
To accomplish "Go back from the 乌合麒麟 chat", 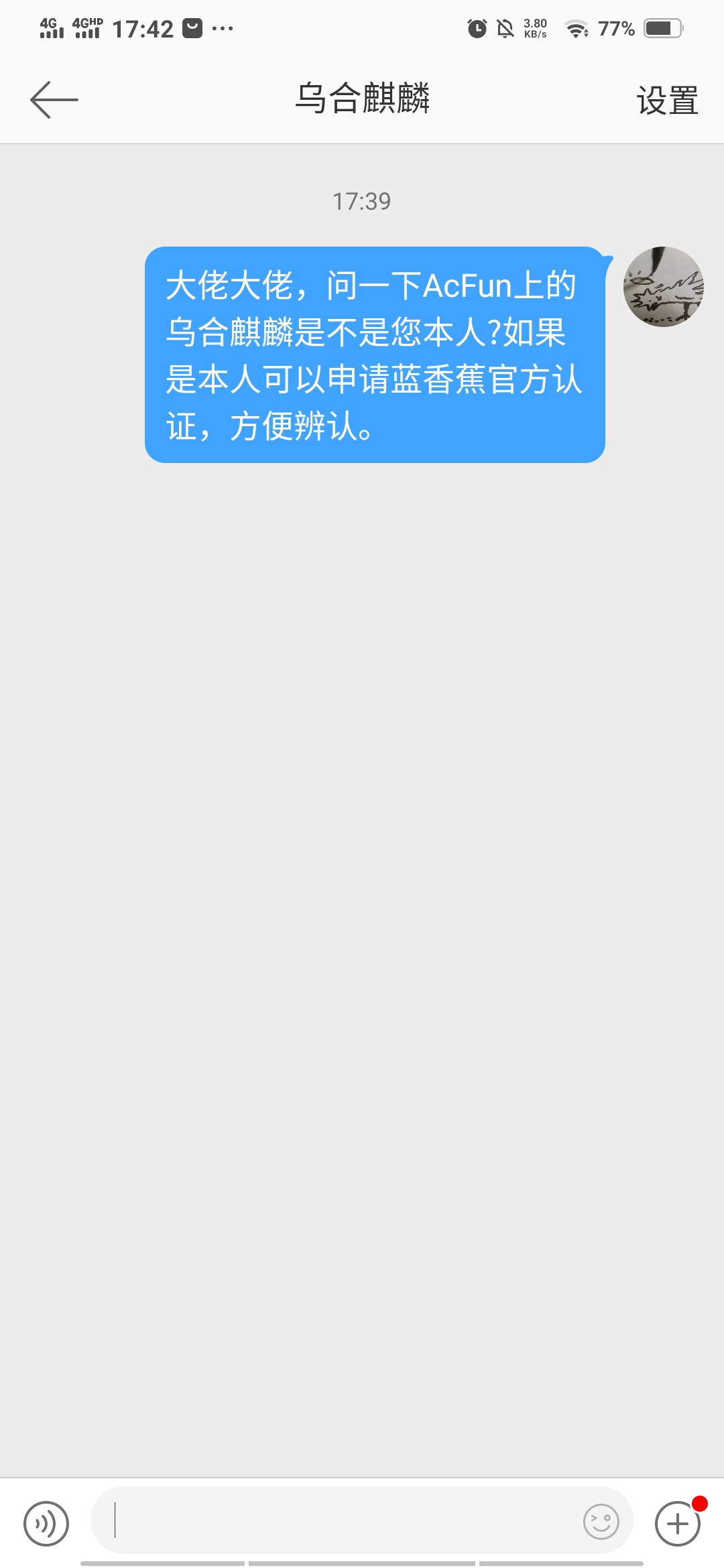I will (54, 100).
